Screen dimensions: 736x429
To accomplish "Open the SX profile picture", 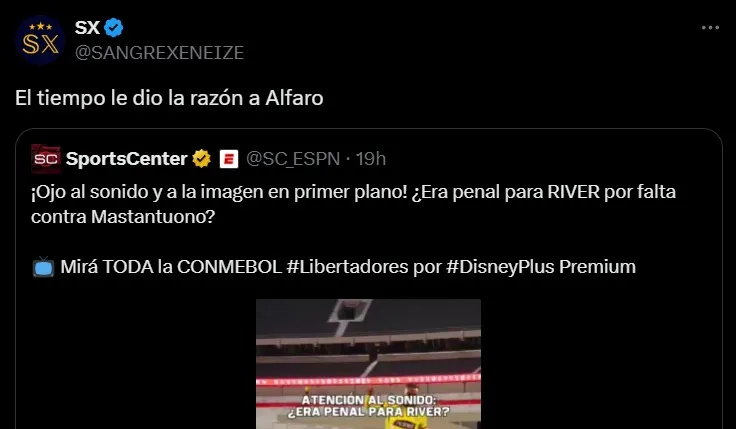I will point(41,40).
